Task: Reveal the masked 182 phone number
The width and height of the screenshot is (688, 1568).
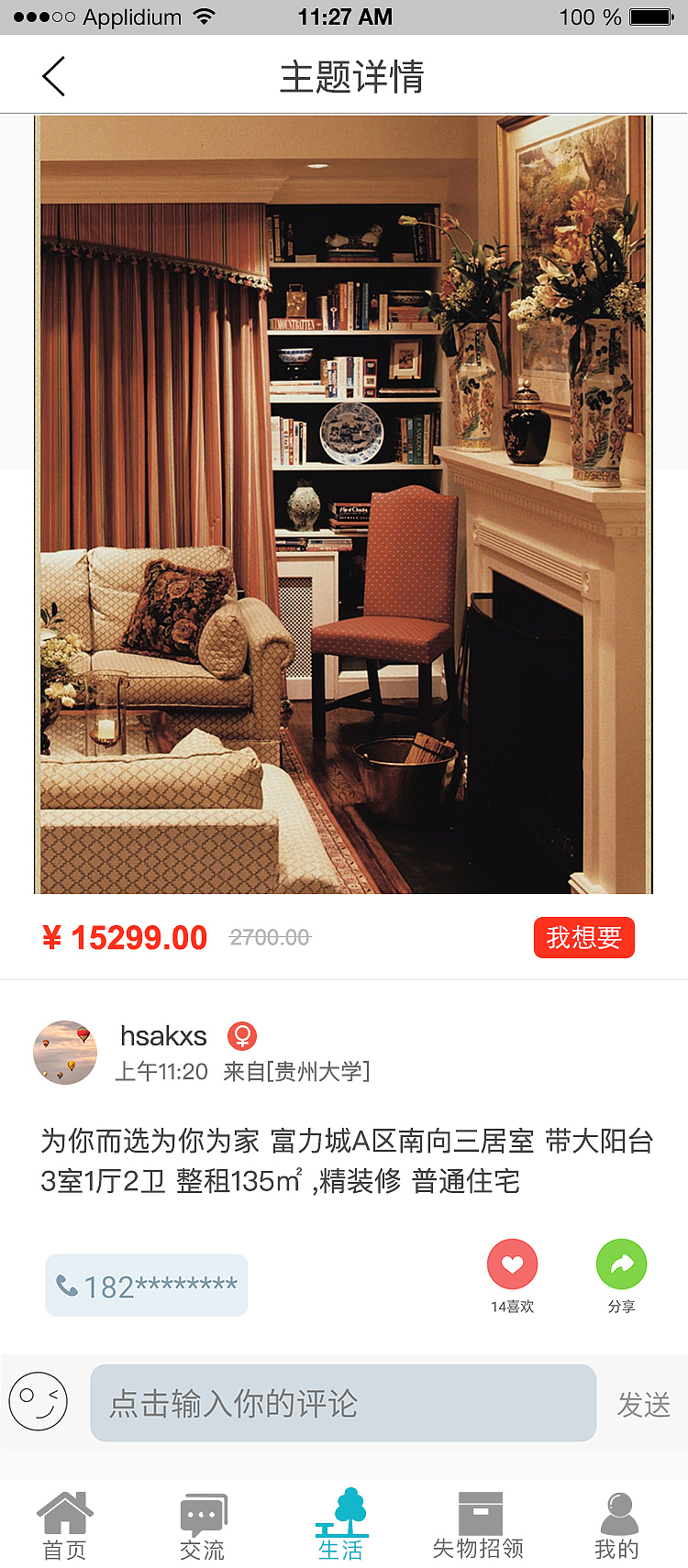Action: 146,1285
